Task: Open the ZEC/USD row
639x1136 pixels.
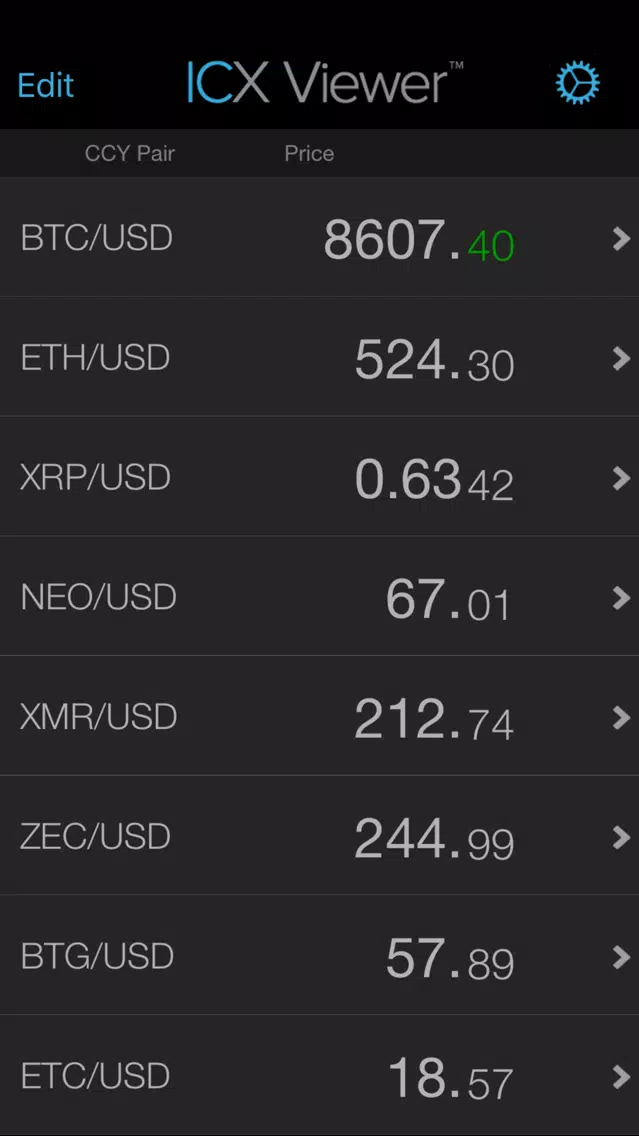Action: pos(320,836)
